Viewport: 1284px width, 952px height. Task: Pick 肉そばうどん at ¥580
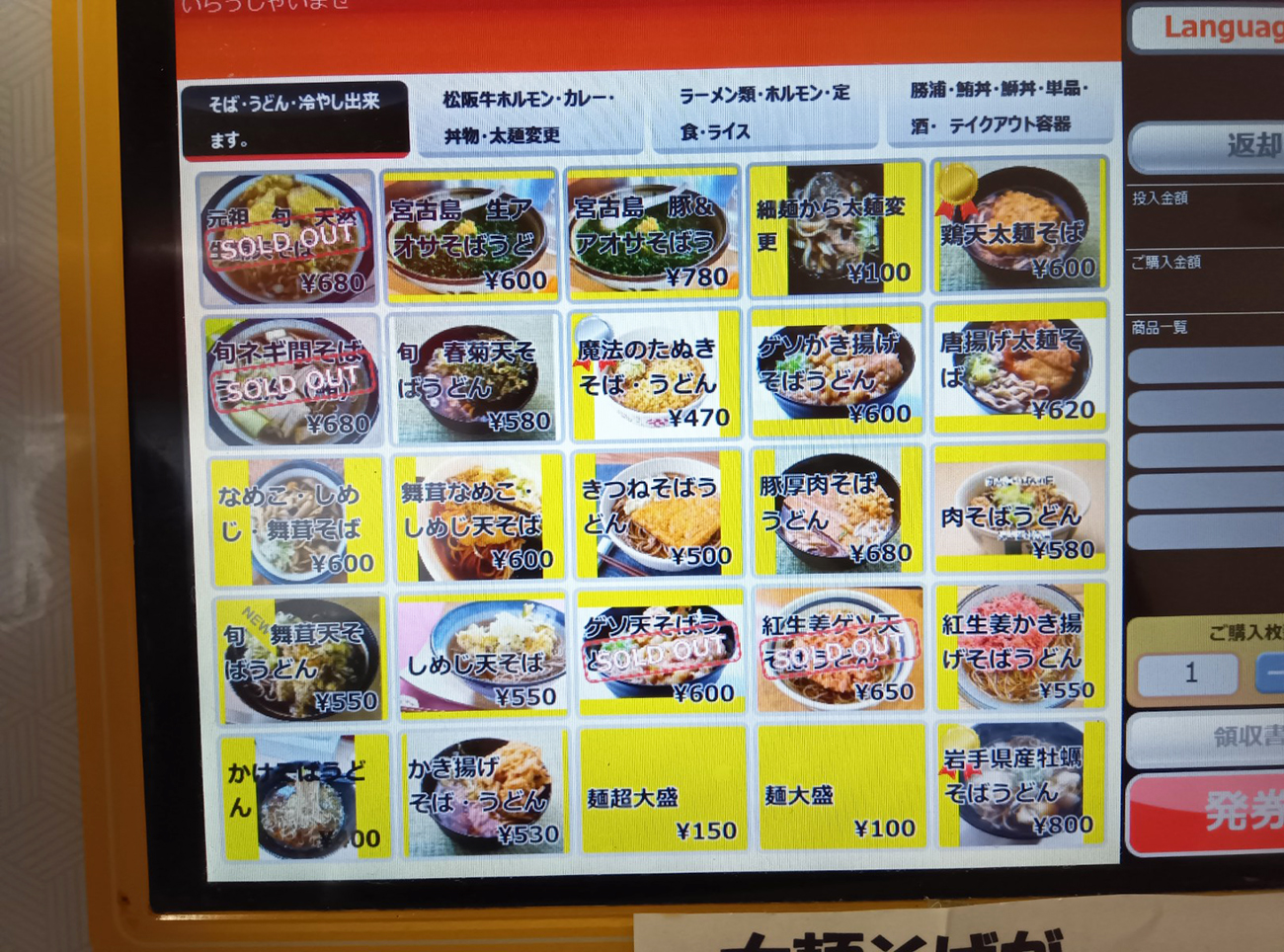click(x=1019, y=508)
